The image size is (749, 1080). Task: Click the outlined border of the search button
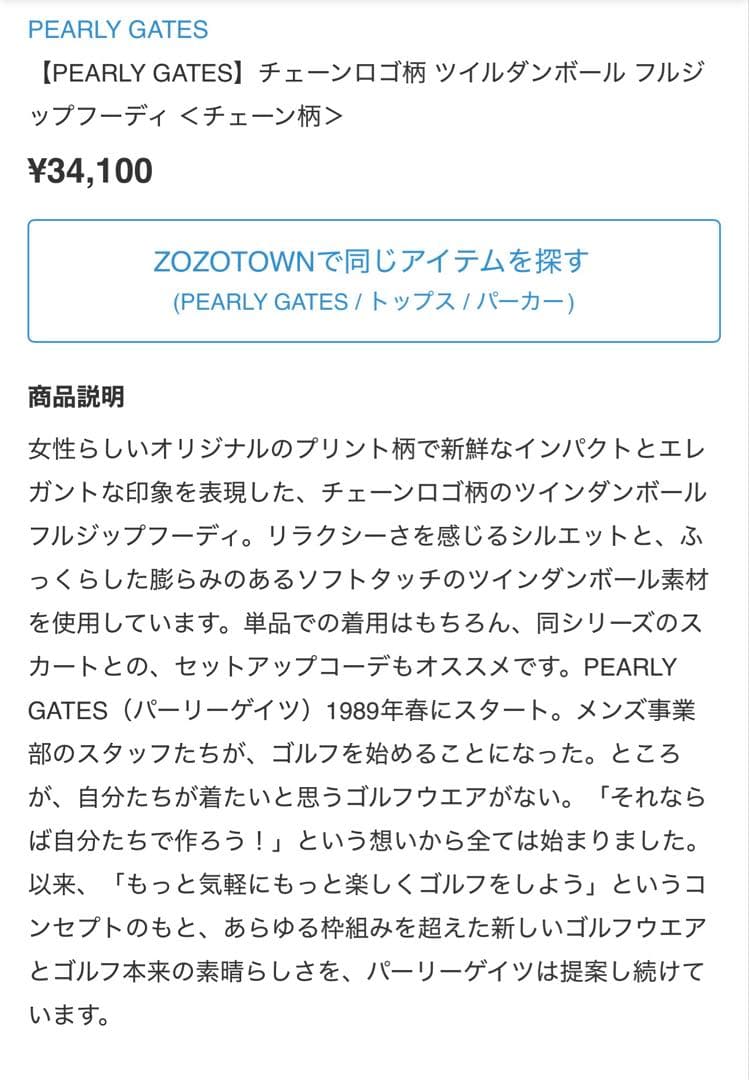click(374, 221)
